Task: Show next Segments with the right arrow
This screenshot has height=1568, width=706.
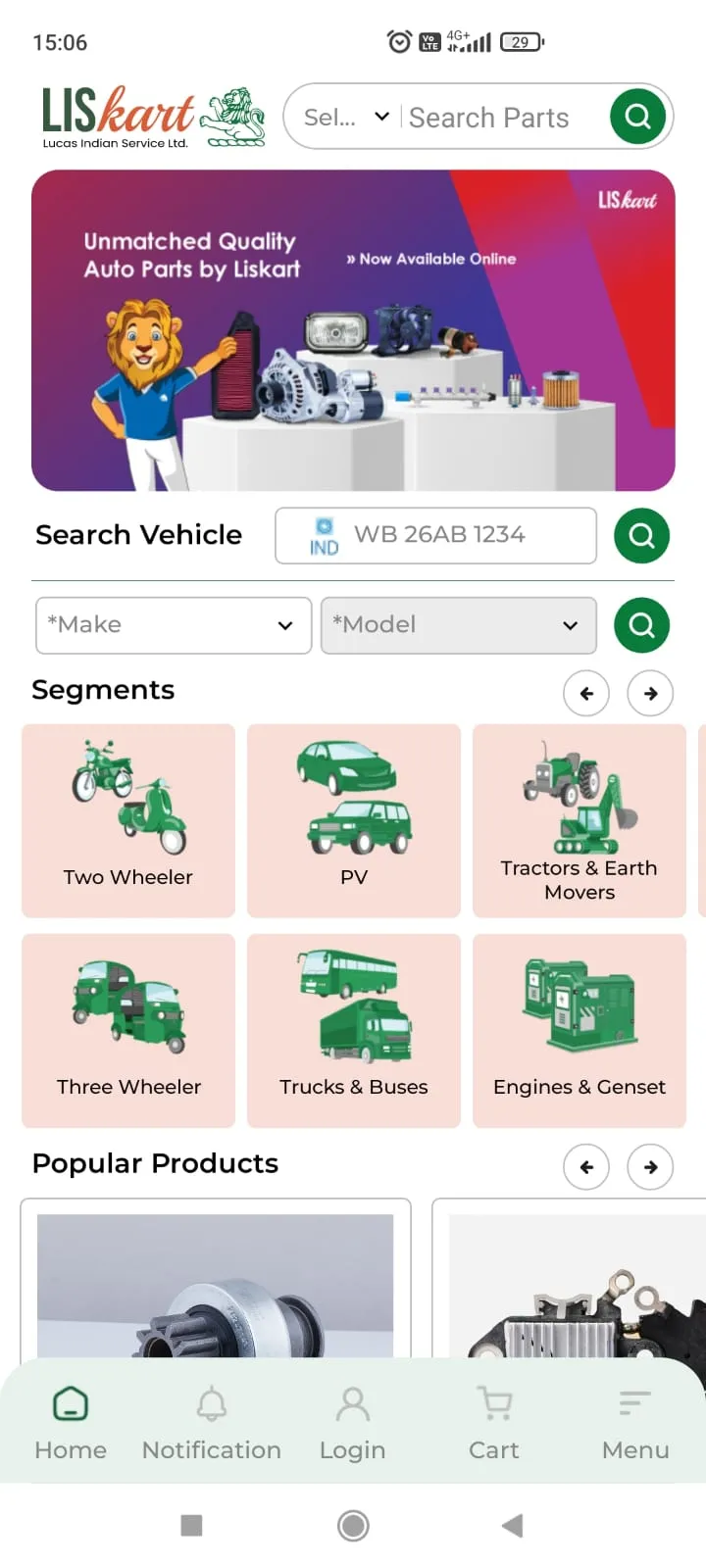Action: click(x=650, y=693)
